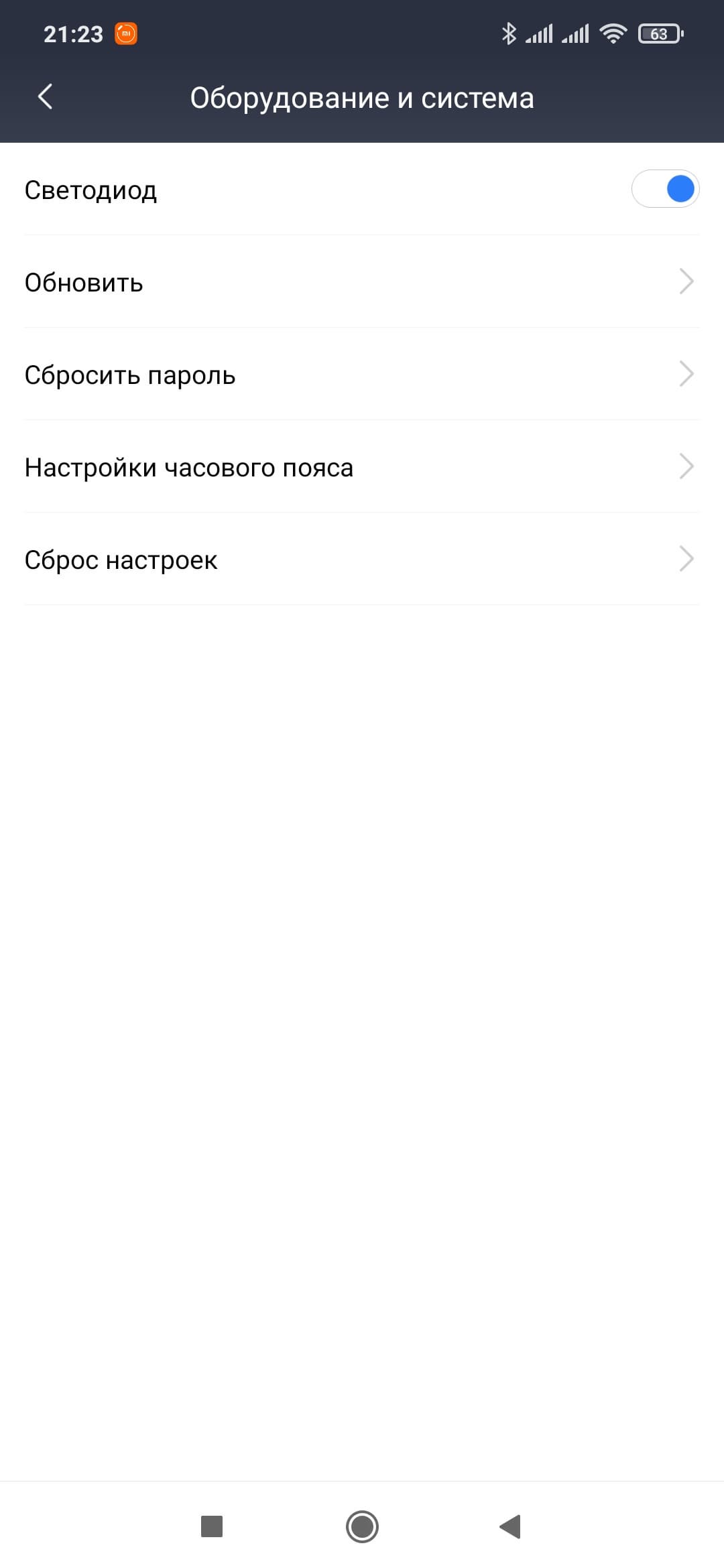Open Сбросить пароль
The width and height of the screenshot is (724, 1568).
tap(362, 375)
